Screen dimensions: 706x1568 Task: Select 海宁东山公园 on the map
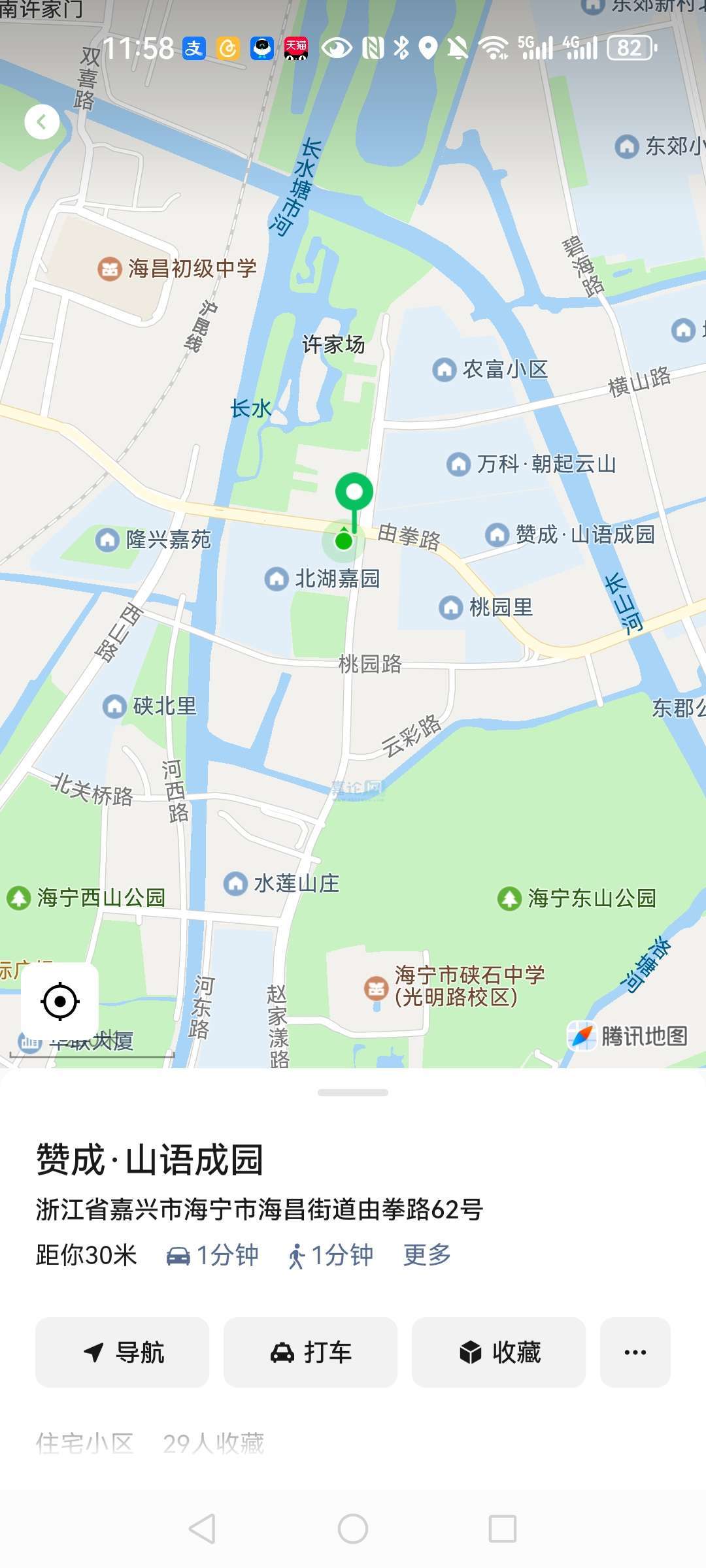pos(577,898)
